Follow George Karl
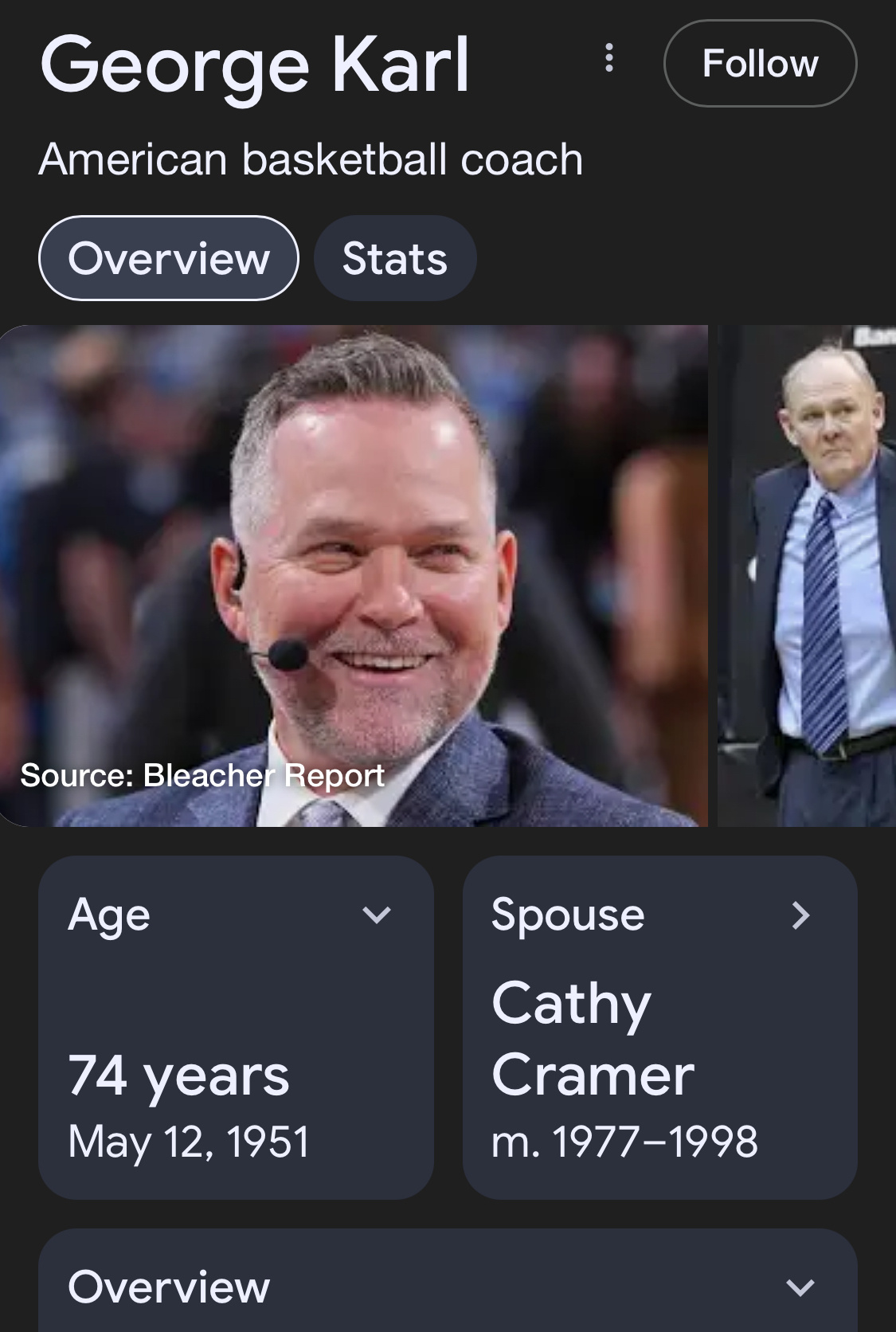Viewport: 896px width, 1332px height. [x=760, y=64]
